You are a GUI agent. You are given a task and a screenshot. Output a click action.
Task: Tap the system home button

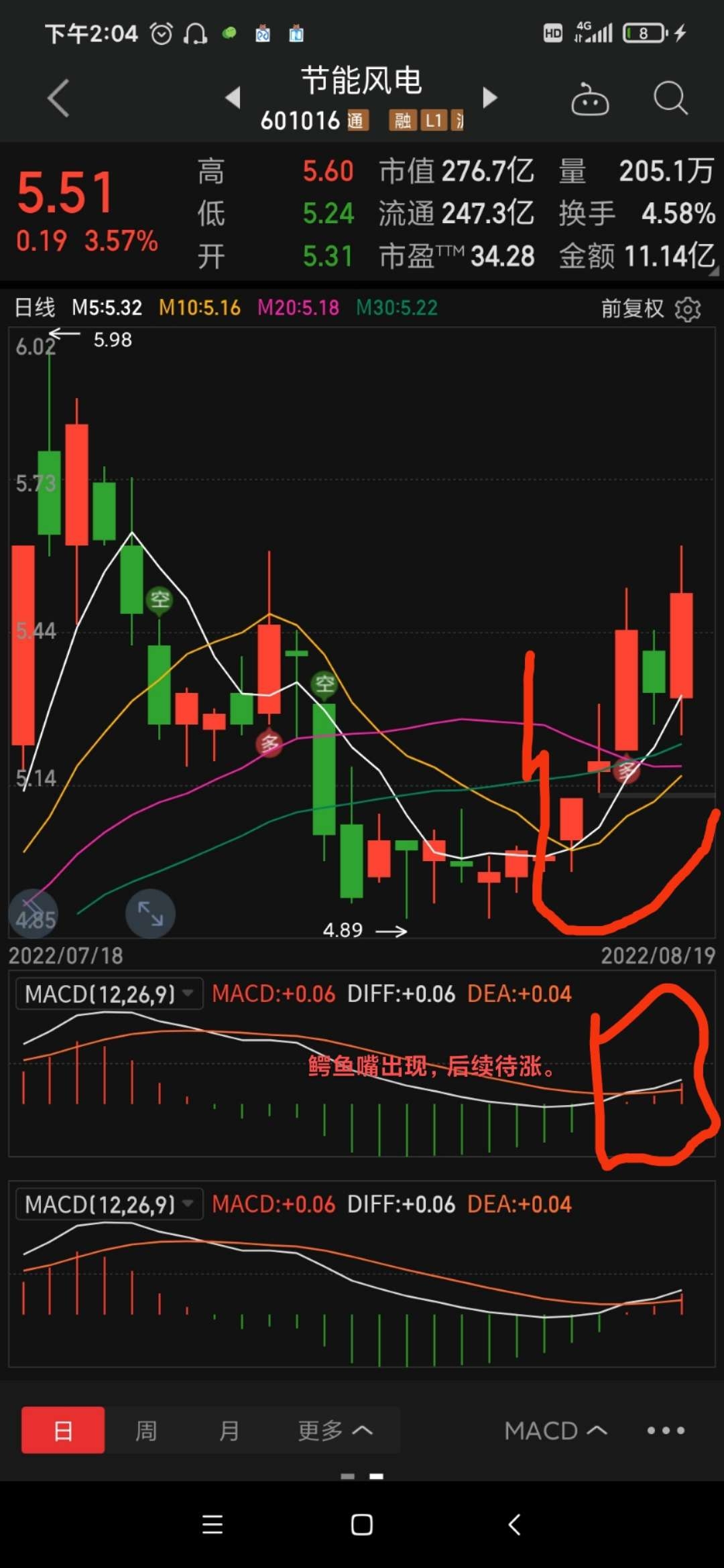pyautogui.click(x=362, y=1525)
